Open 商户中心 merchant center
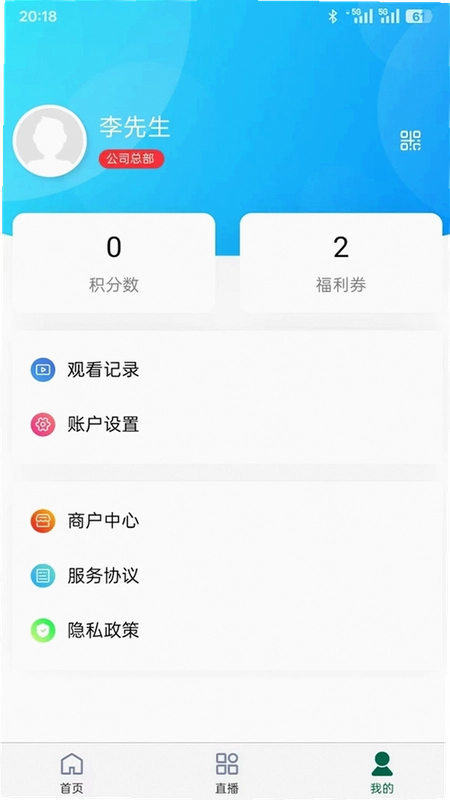The height and width of the screenshot is (800, 450). (227, 521)
